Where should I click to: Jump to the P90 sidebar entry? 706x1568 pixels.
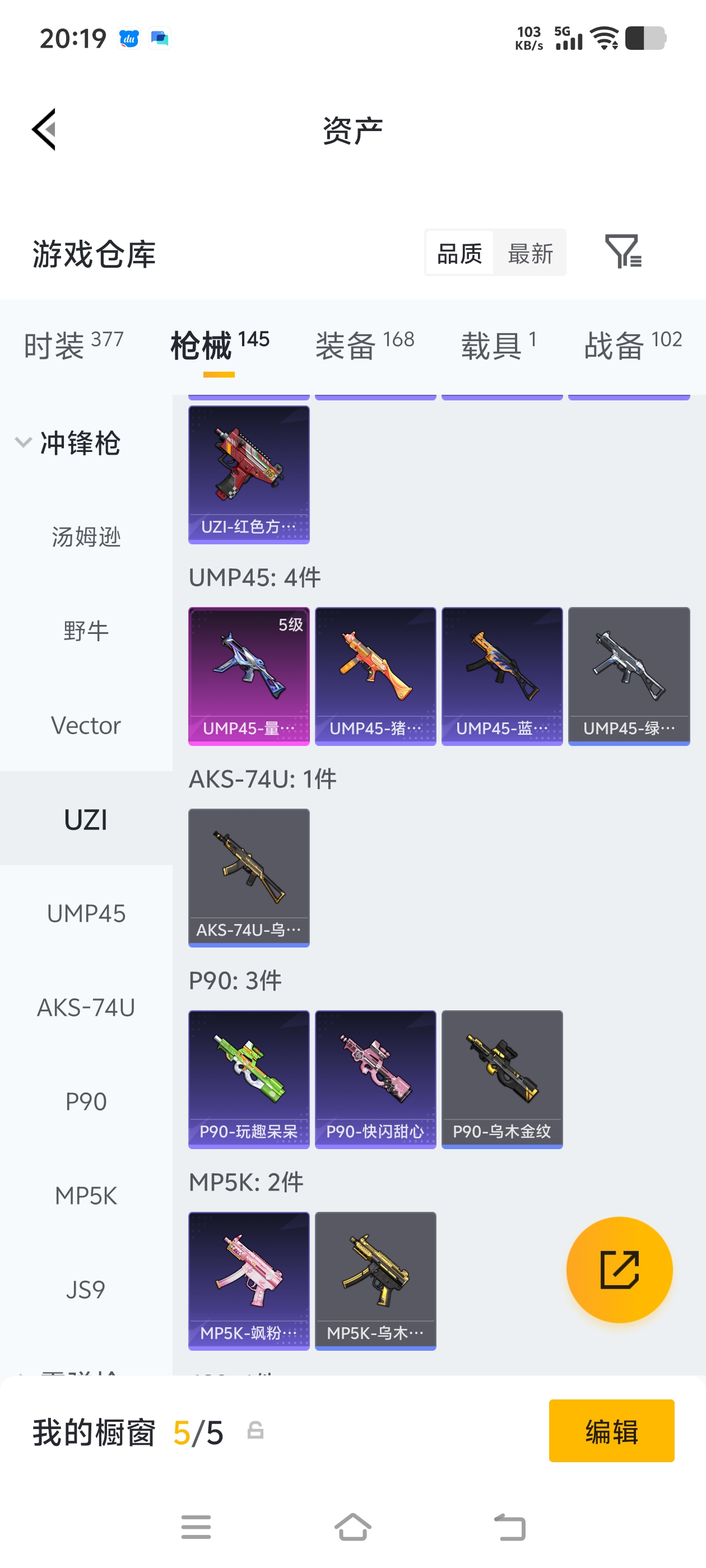pyautogui.click(x=86, y=1101)
